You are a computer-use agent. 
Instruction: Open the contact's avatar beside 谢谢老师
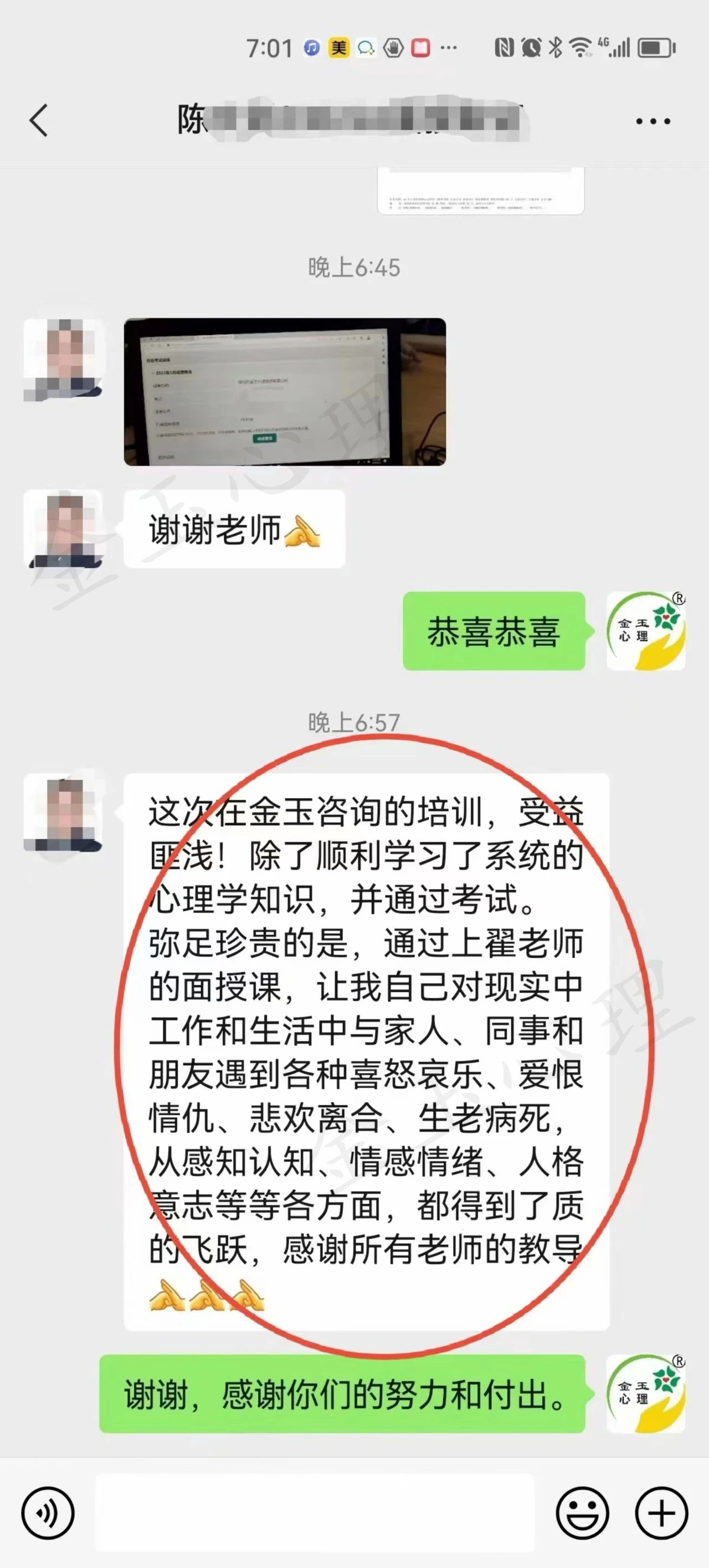63,529
